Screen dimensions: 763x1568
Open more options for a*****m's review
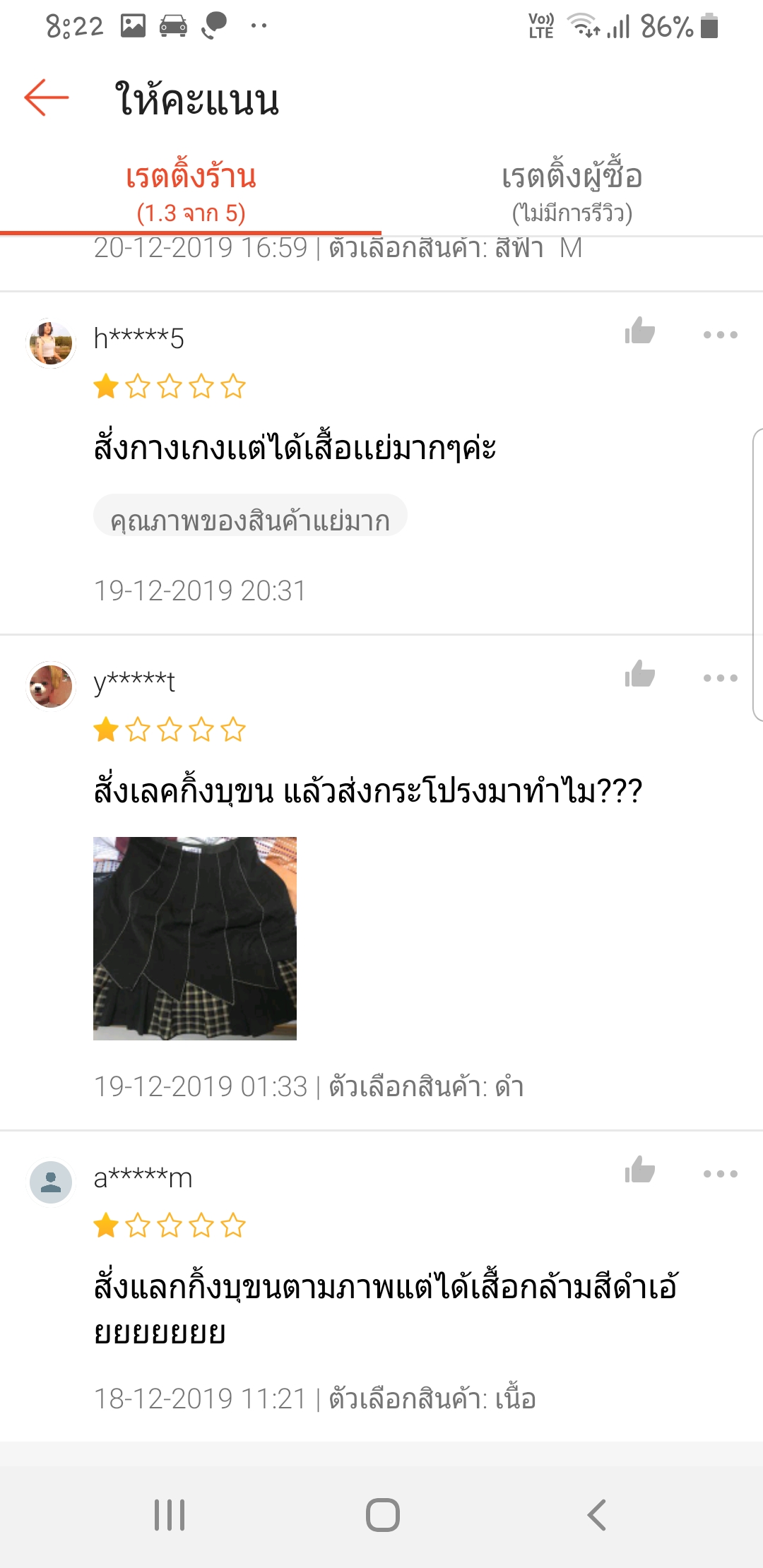coord(720,1174)
